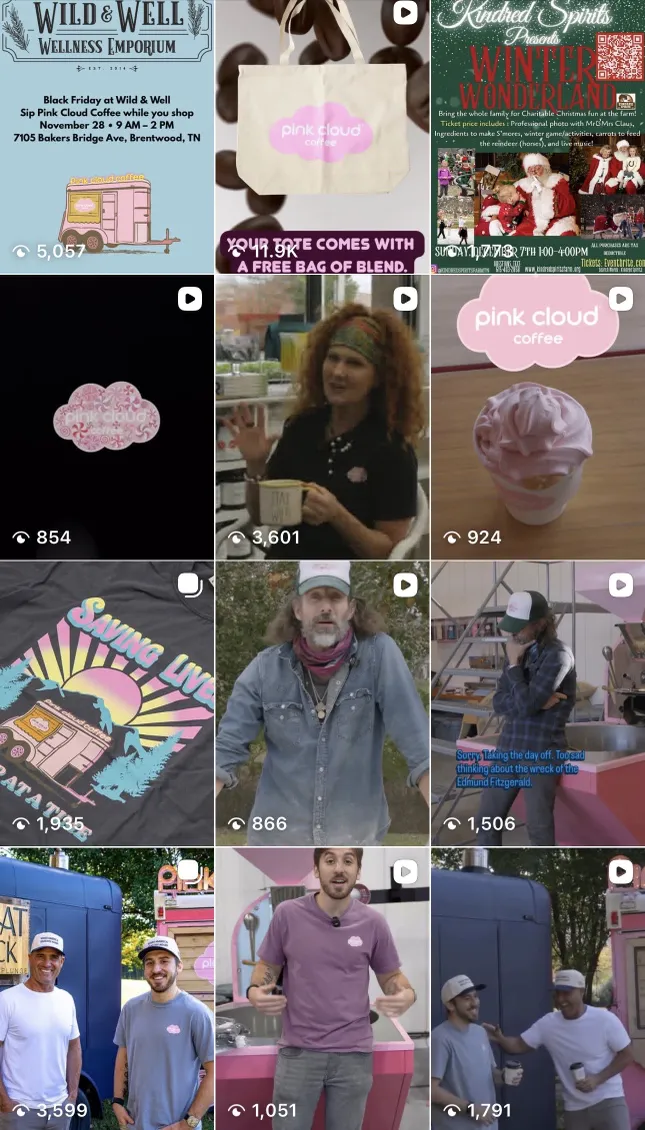Open the post with 3,599 views
645x1130 pixels.
coord(107,988)
